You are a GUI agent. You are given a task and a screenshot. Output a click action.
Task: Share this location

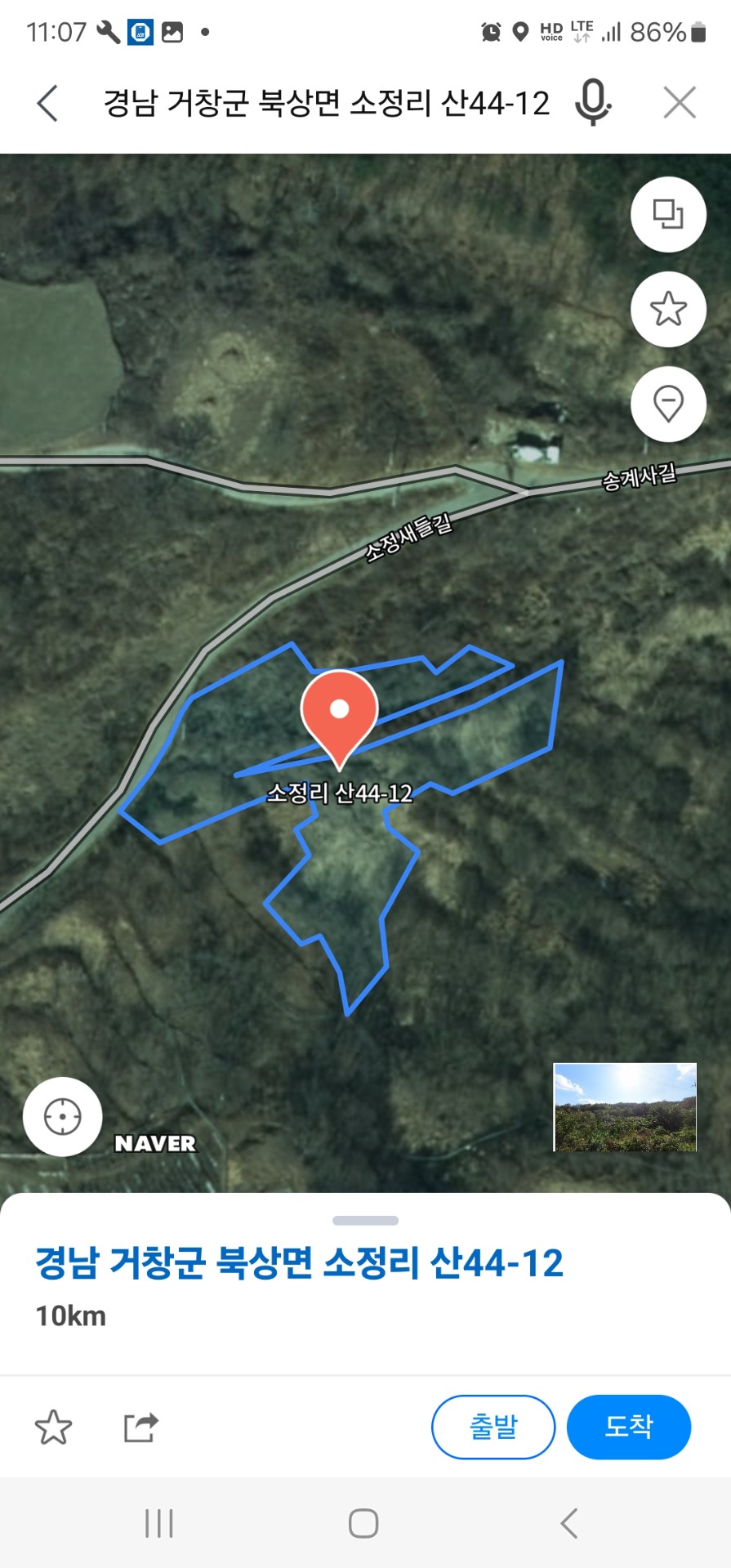pyautogui.click(x=140, y=1427)
